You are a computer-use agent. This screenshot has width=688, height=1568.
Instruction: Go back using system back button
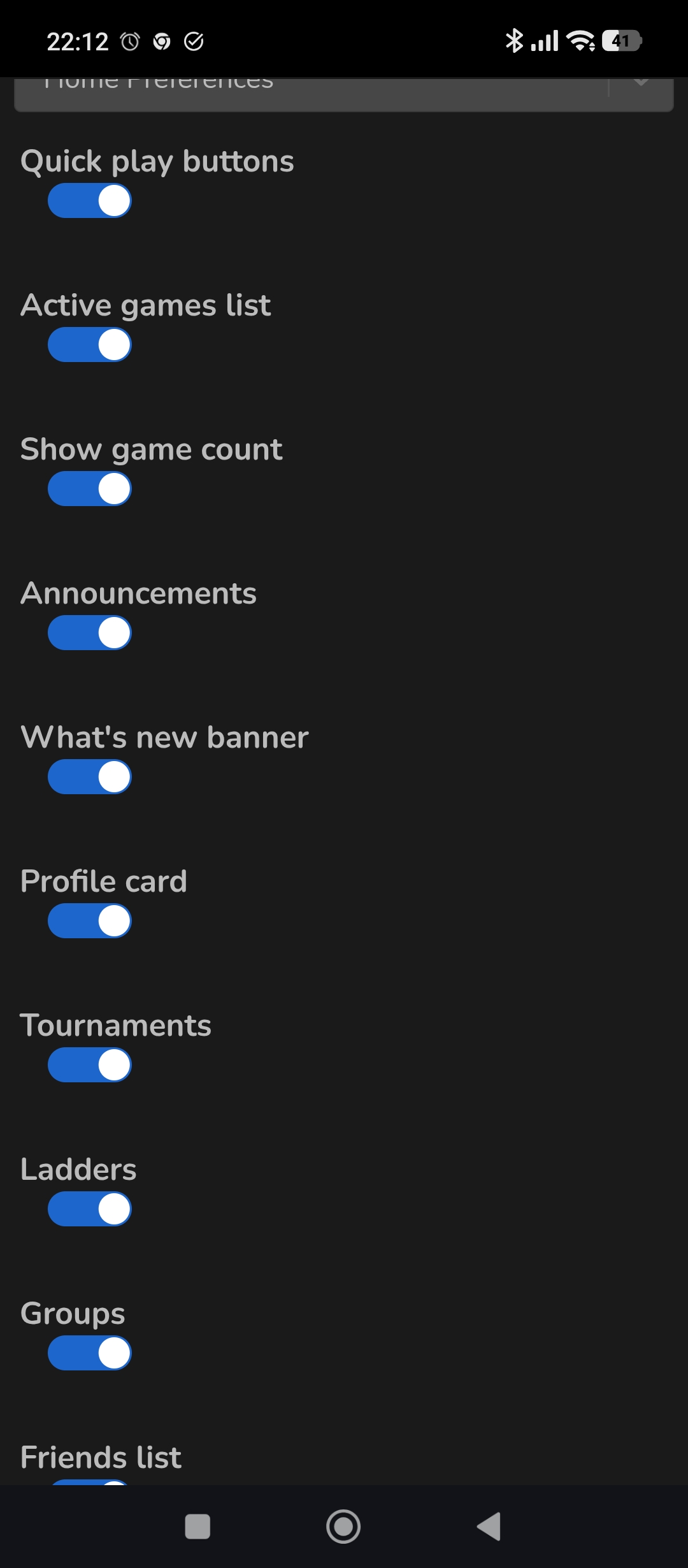[x=489, y=1527]
